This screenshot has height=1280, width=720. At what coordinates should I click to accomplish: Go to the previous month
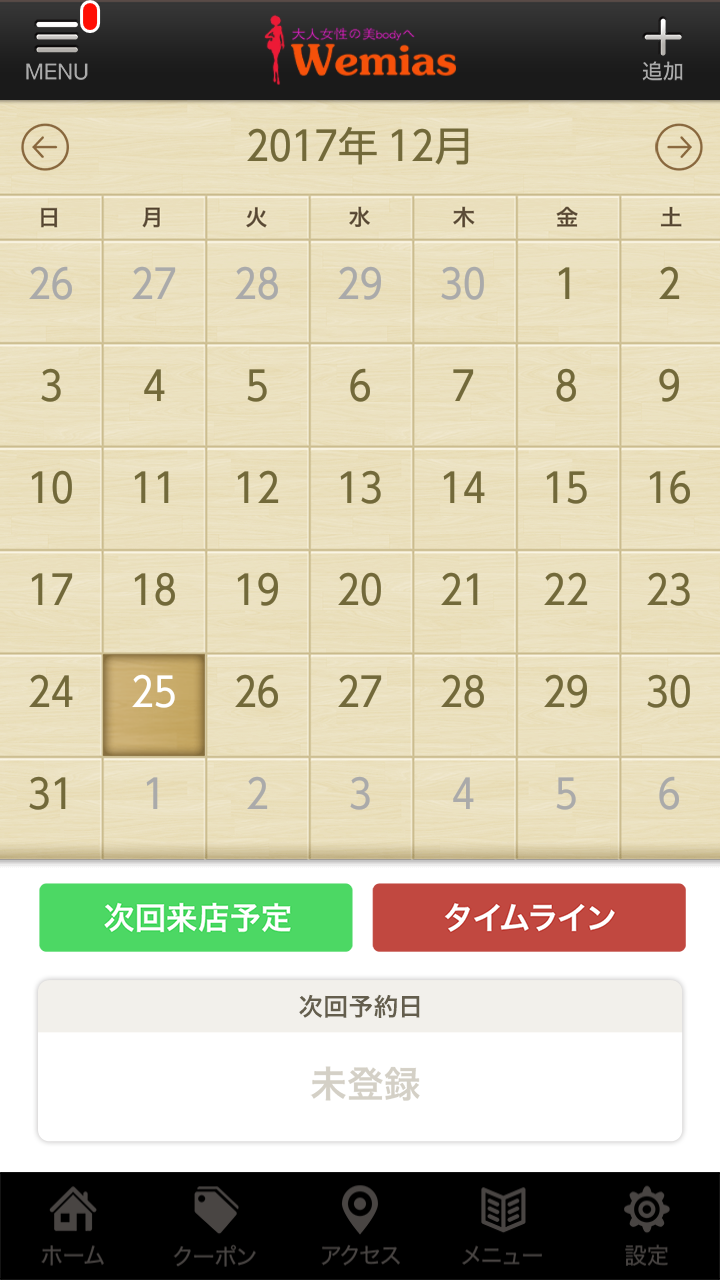(45, 149)
